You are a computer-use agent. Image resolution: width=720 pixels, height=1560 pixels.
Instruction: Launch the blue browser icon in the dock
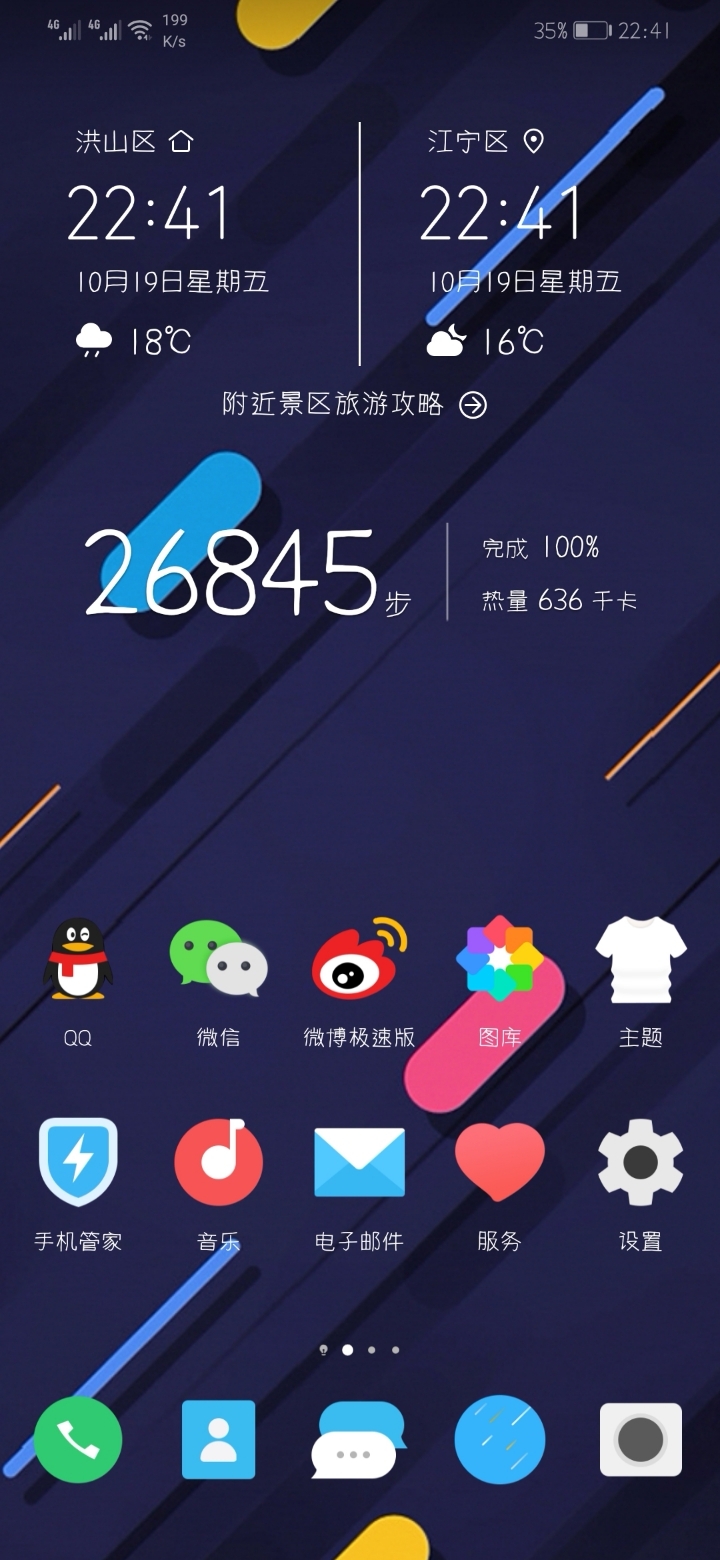(500, 1440)
